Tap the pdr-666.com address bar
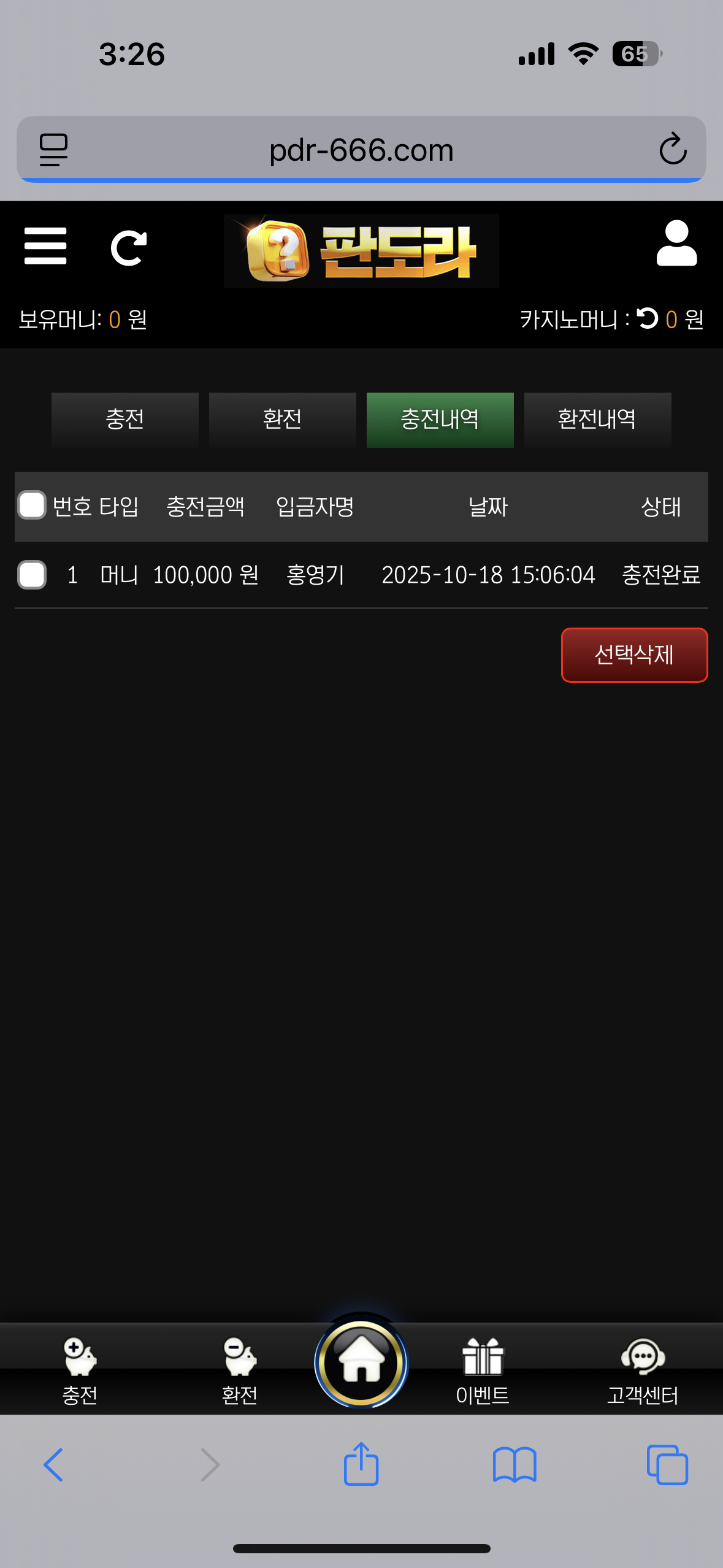723x1568 pixels. pos(361,150)
